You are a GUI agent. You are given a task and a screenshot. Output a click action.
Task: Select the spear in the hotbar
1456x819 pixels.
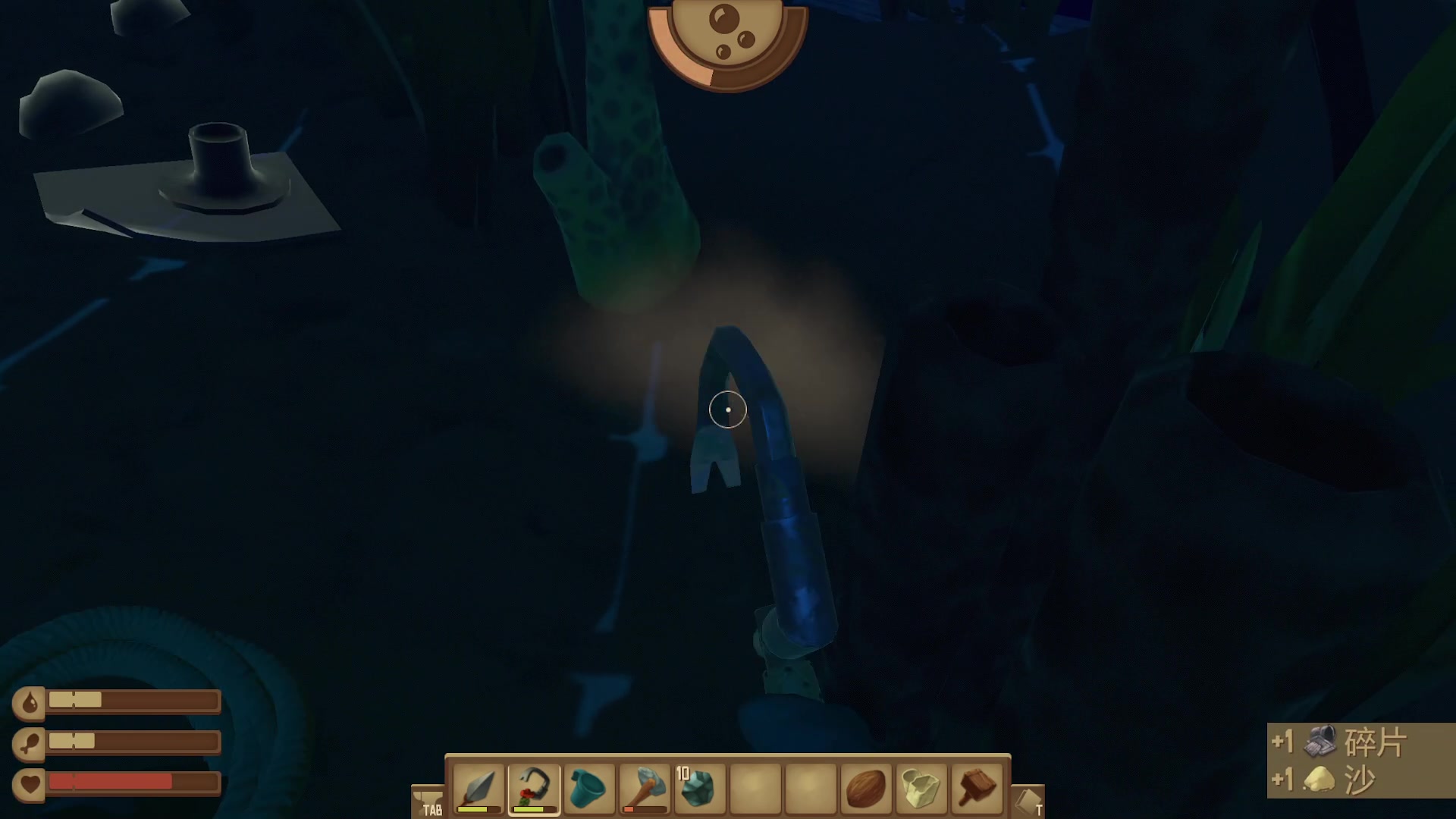tap(478, 789)
